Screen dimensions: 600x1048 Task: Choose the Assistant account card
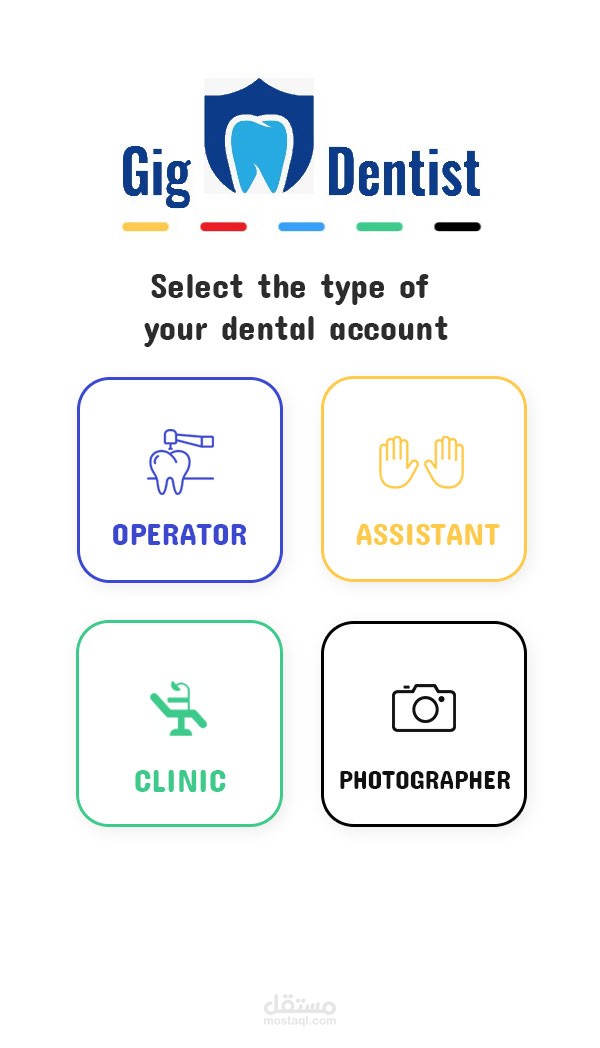pyautogui.click(x=424, y=480)
